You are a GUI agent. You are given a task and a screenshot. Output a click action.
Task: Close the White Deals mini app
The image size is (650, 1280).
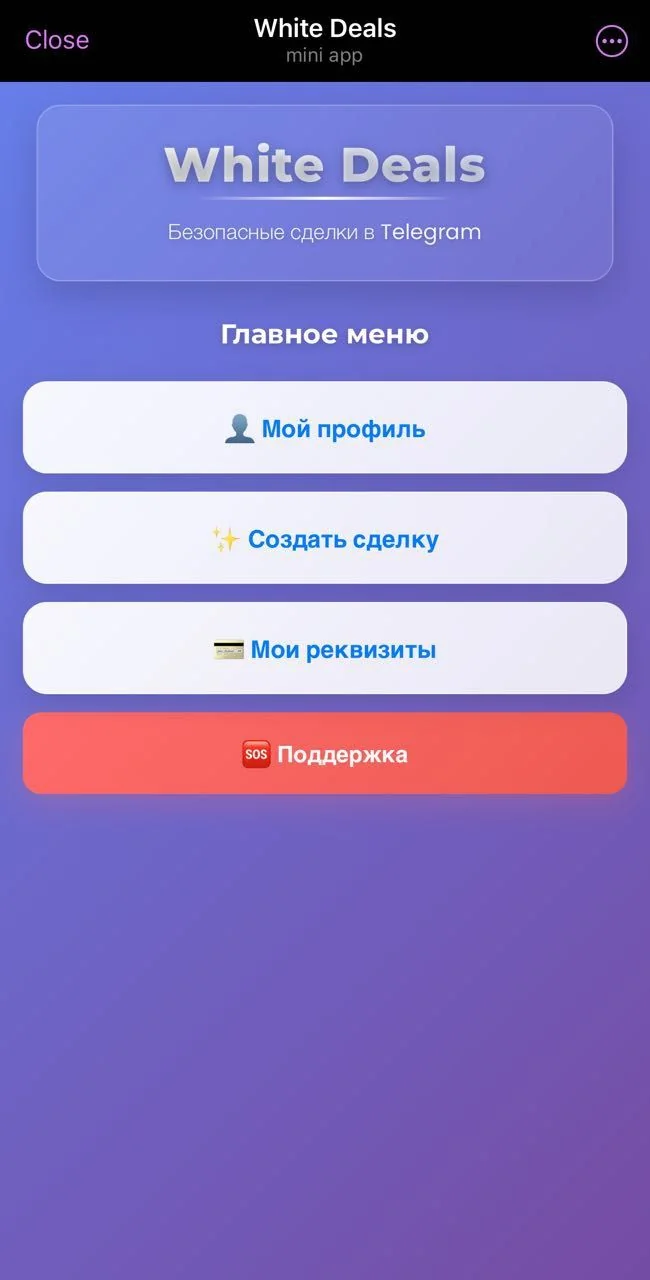point(57,40)
